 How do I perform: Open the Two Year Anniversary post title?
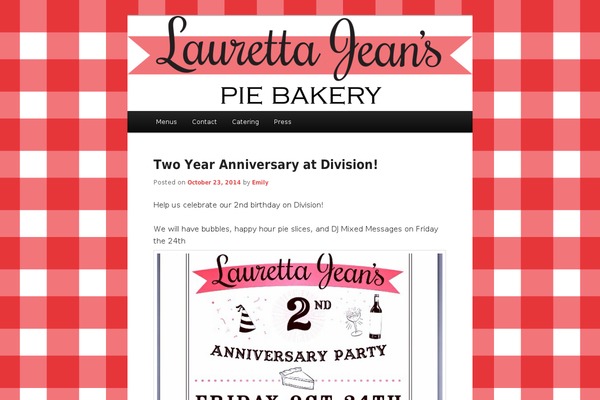pyautogui.click(x=265, y=164)
